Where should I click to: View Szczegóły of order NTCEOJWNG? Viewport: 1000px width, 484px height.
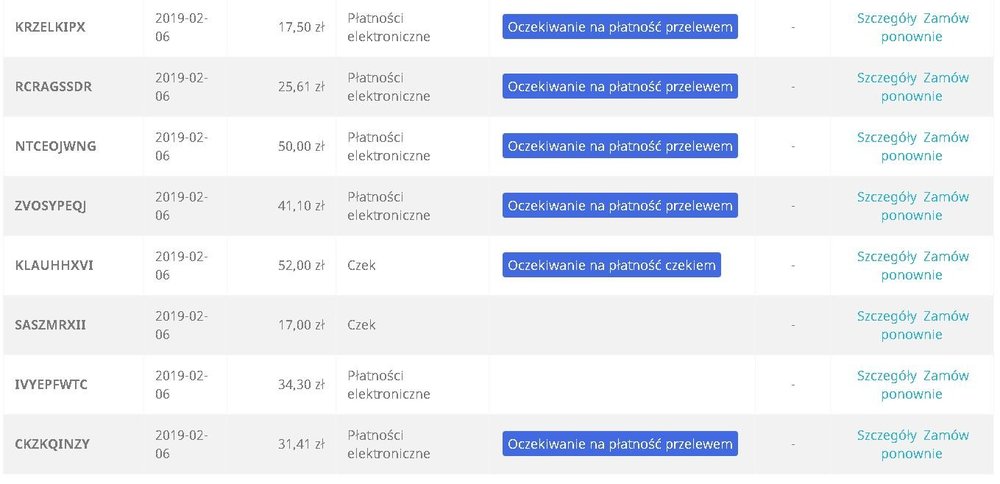(887, 137)
